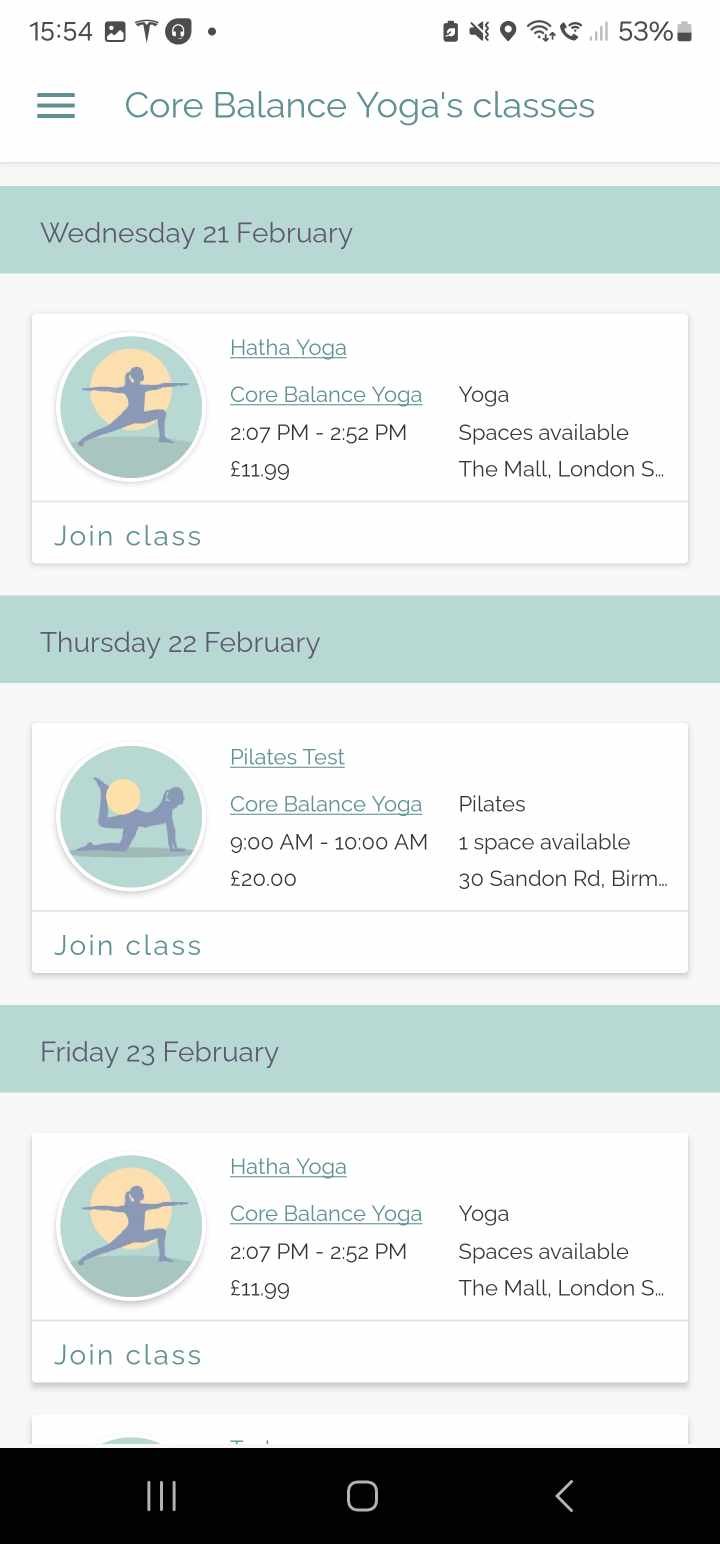Join the Friday 23 February Hatha Yoga class

[128, 1355]
